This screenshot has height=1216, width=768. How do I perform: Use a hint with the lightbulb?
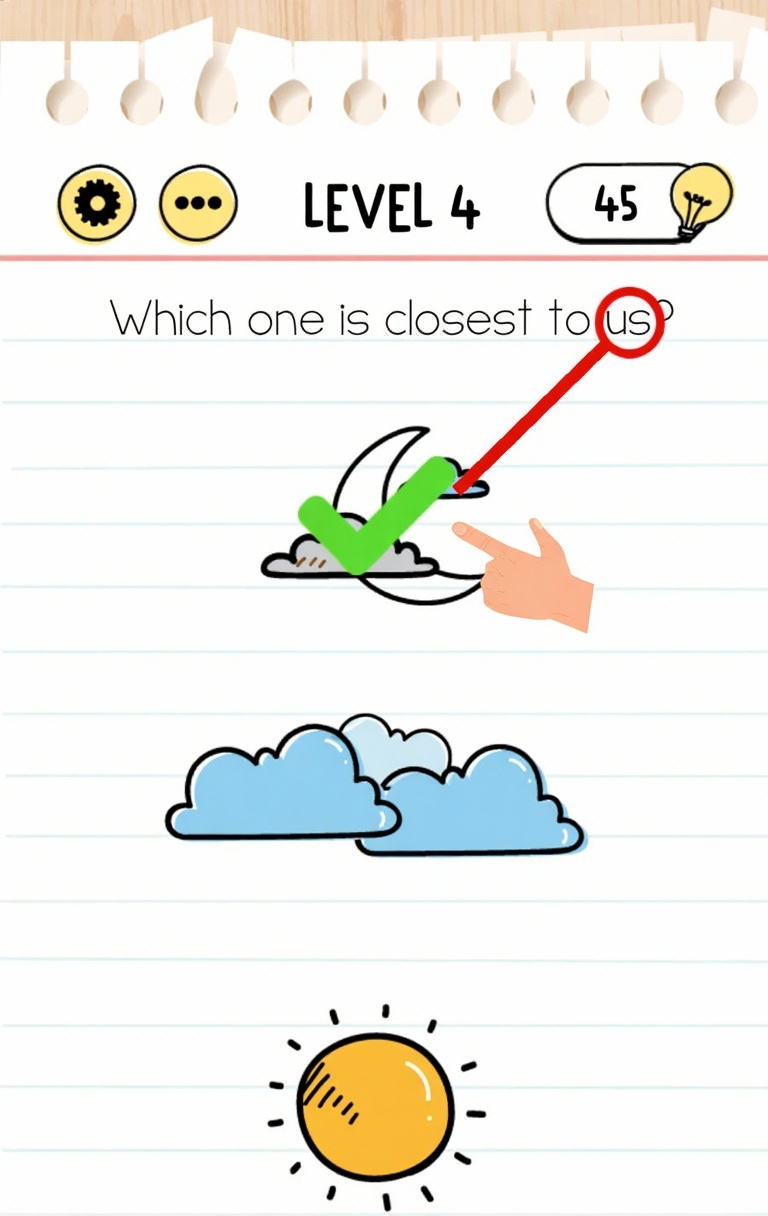(703, 200)
